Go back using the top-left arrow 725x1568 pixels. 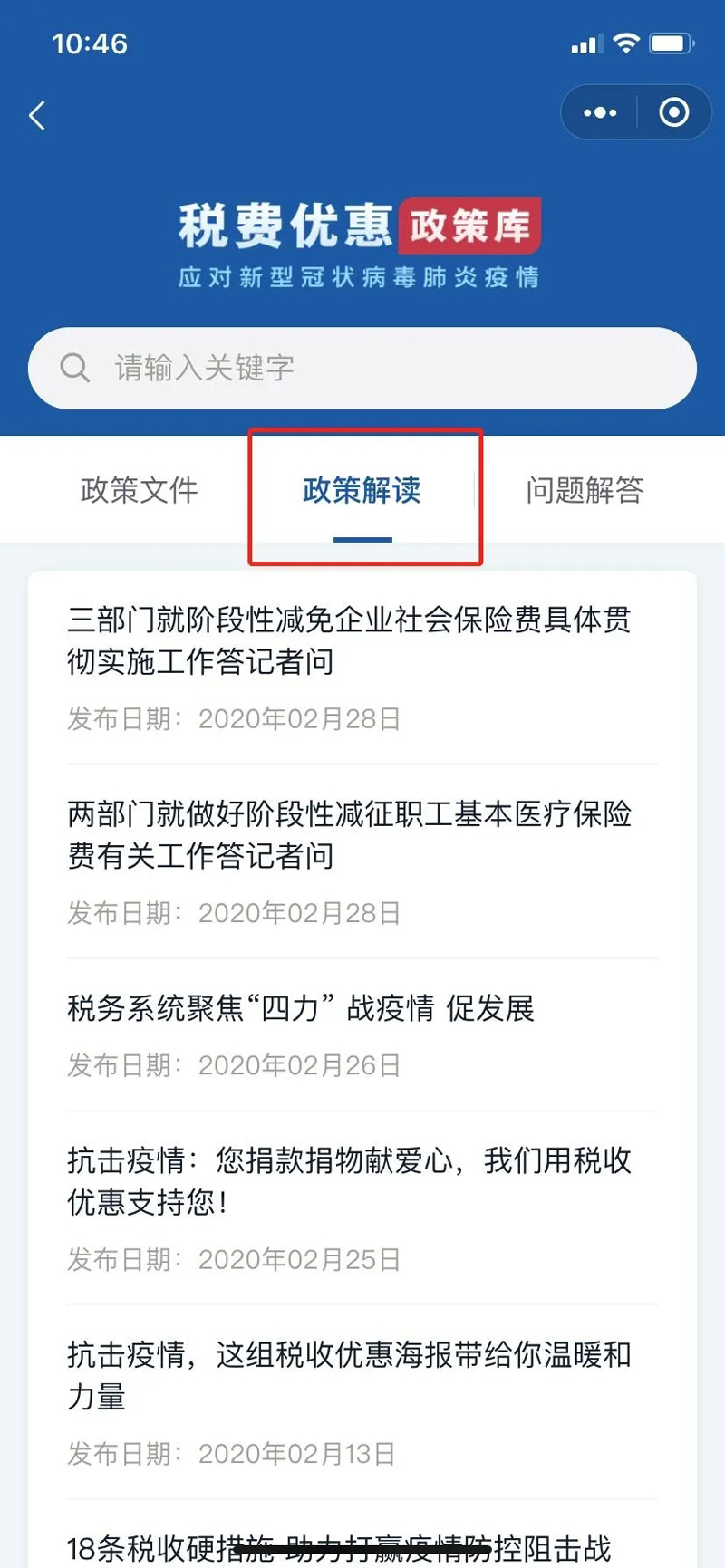point(37,115)
